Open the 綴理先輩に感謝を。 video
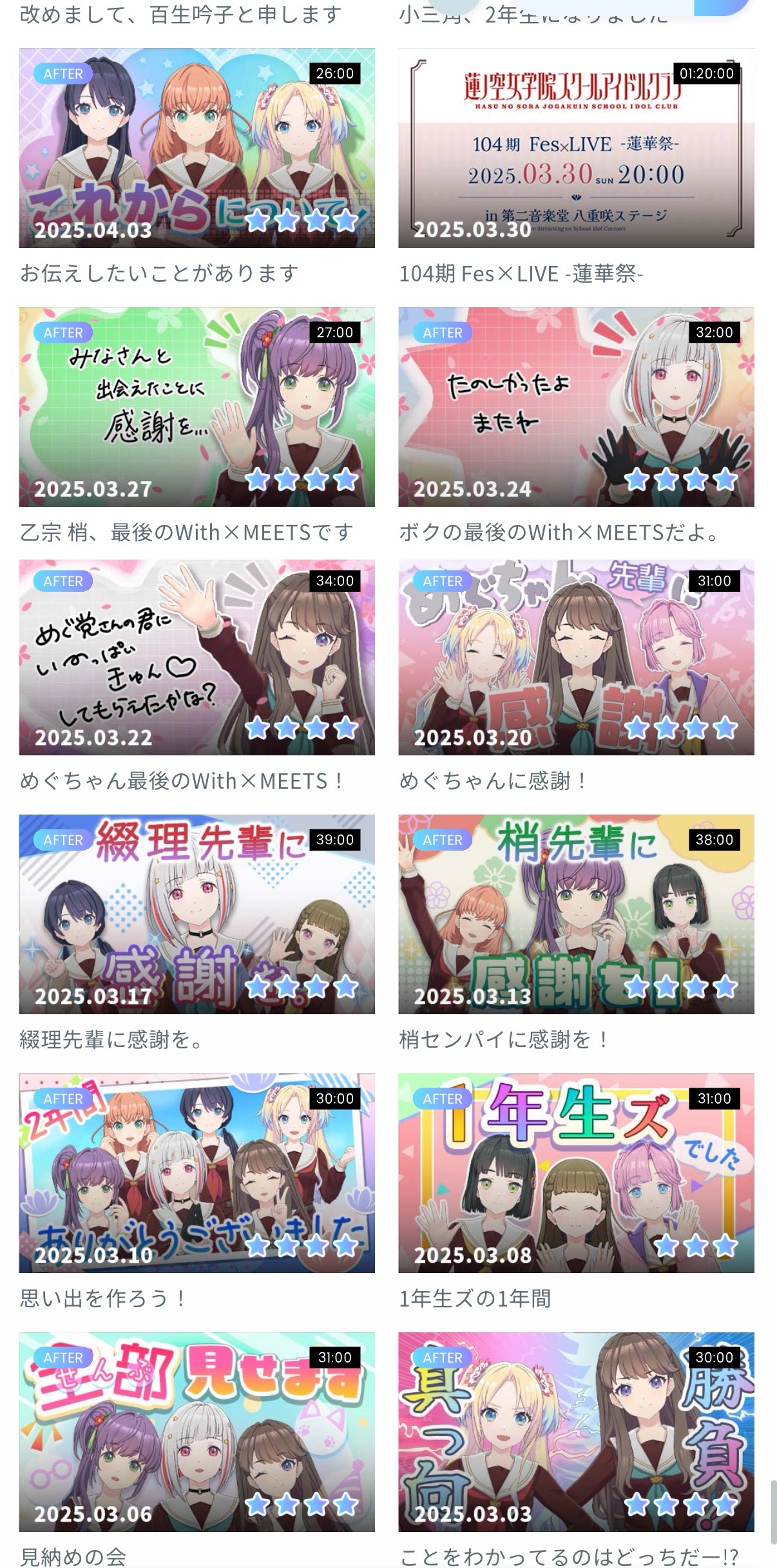The width and height of the screenshot is (777, 1568). [197, 914]
